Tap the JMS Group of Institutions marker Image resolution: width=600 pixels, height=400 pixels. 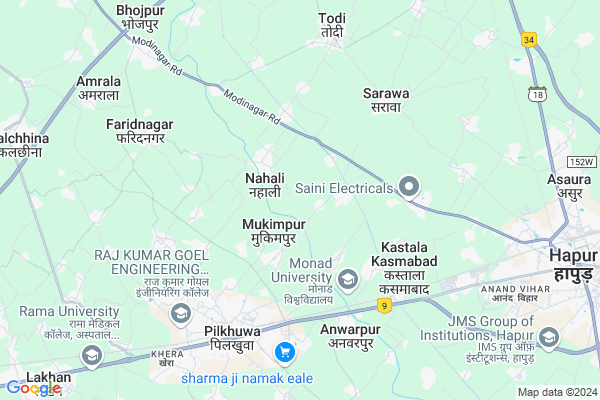pyautogui.click(x=547, y=335)
